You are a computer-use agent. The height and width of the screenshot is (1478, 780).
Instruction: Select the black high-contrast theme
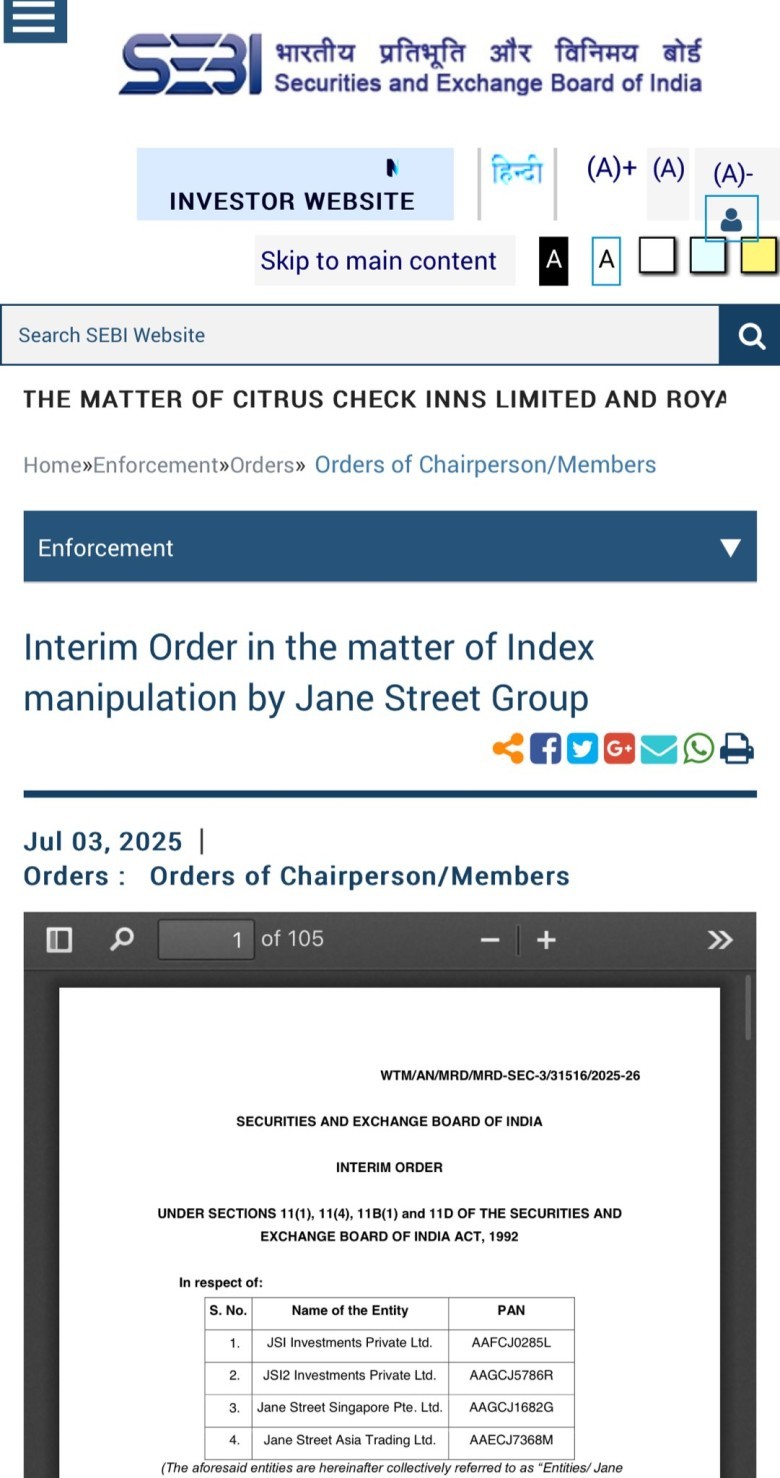click(554, 261)
